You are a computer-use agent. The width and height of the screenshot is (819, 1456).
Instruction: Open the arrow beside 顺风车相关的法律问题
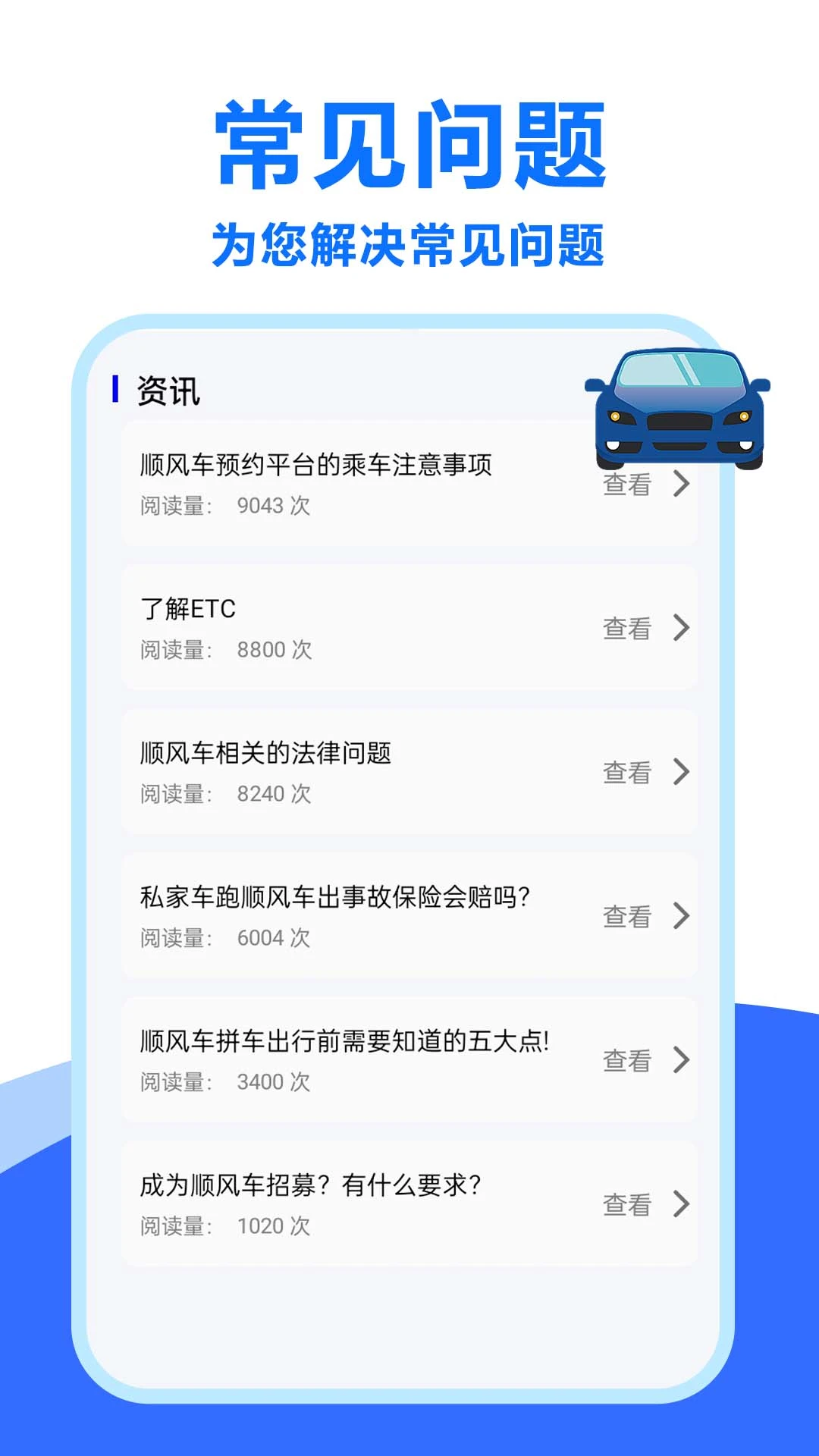(681, 772)
